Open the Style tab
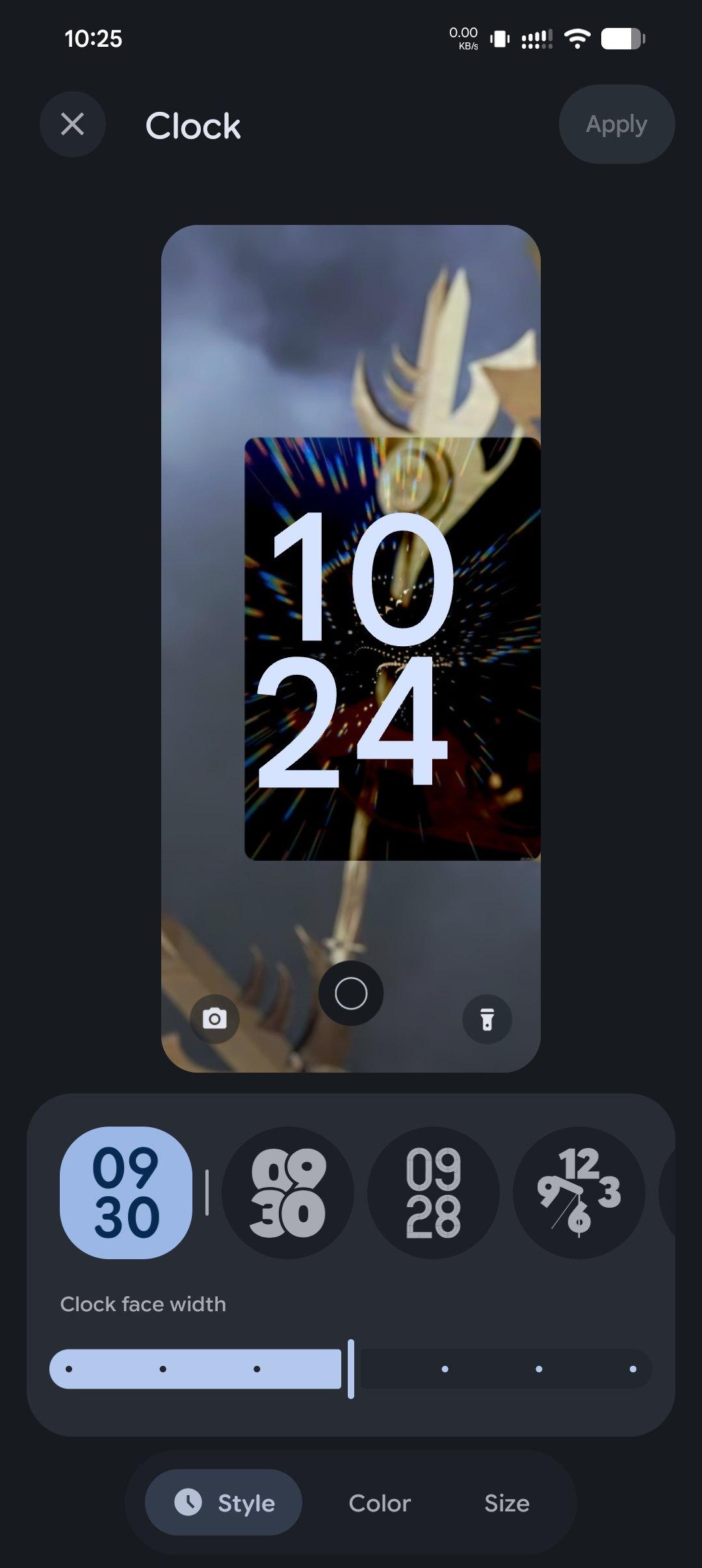702x1568 pixels. click(x=224, y=1503)
